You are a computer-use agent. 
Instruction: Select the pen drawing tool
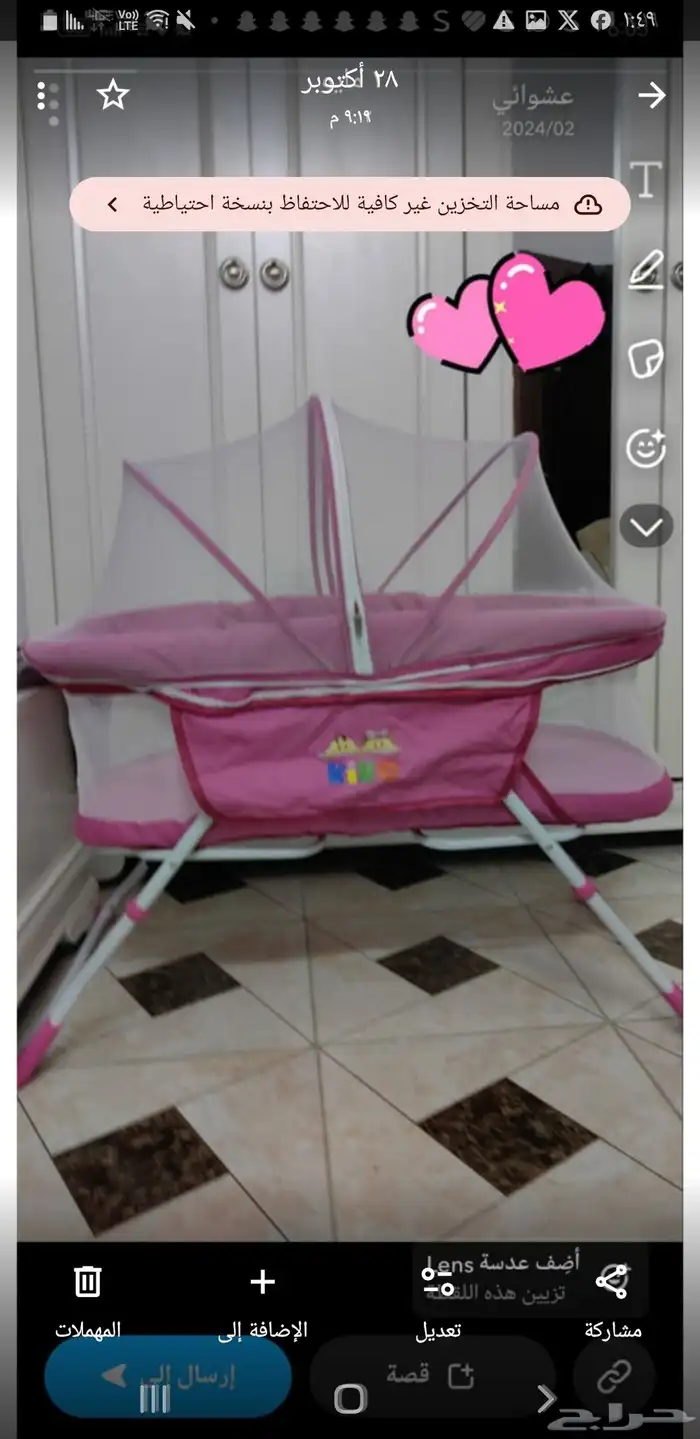[646, 270]
